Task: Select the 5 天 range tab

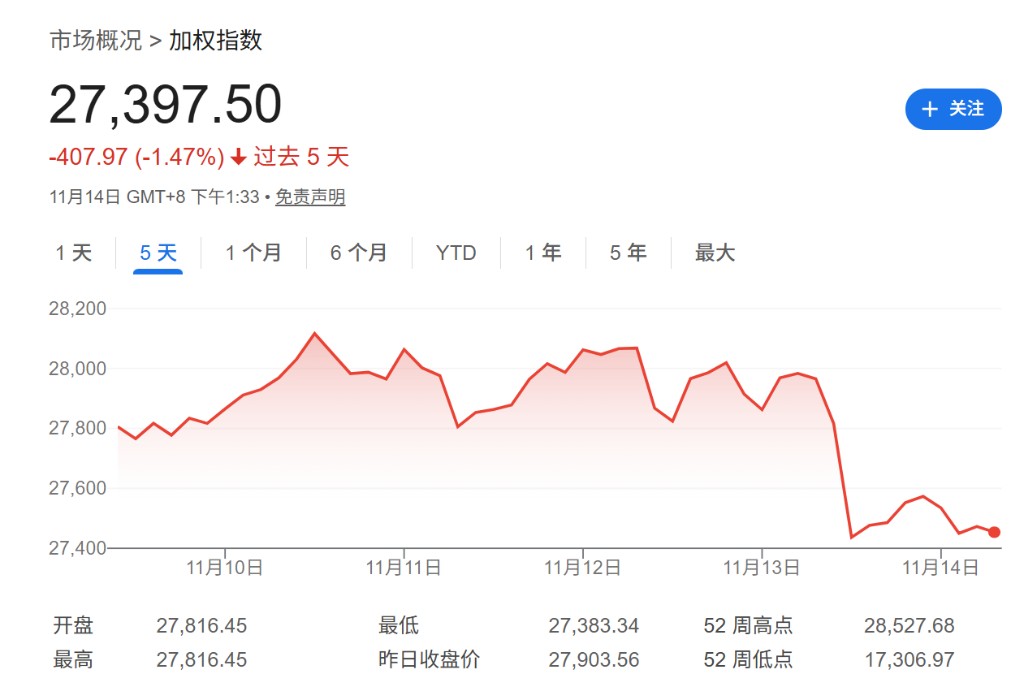Action: tap(158, 253)
